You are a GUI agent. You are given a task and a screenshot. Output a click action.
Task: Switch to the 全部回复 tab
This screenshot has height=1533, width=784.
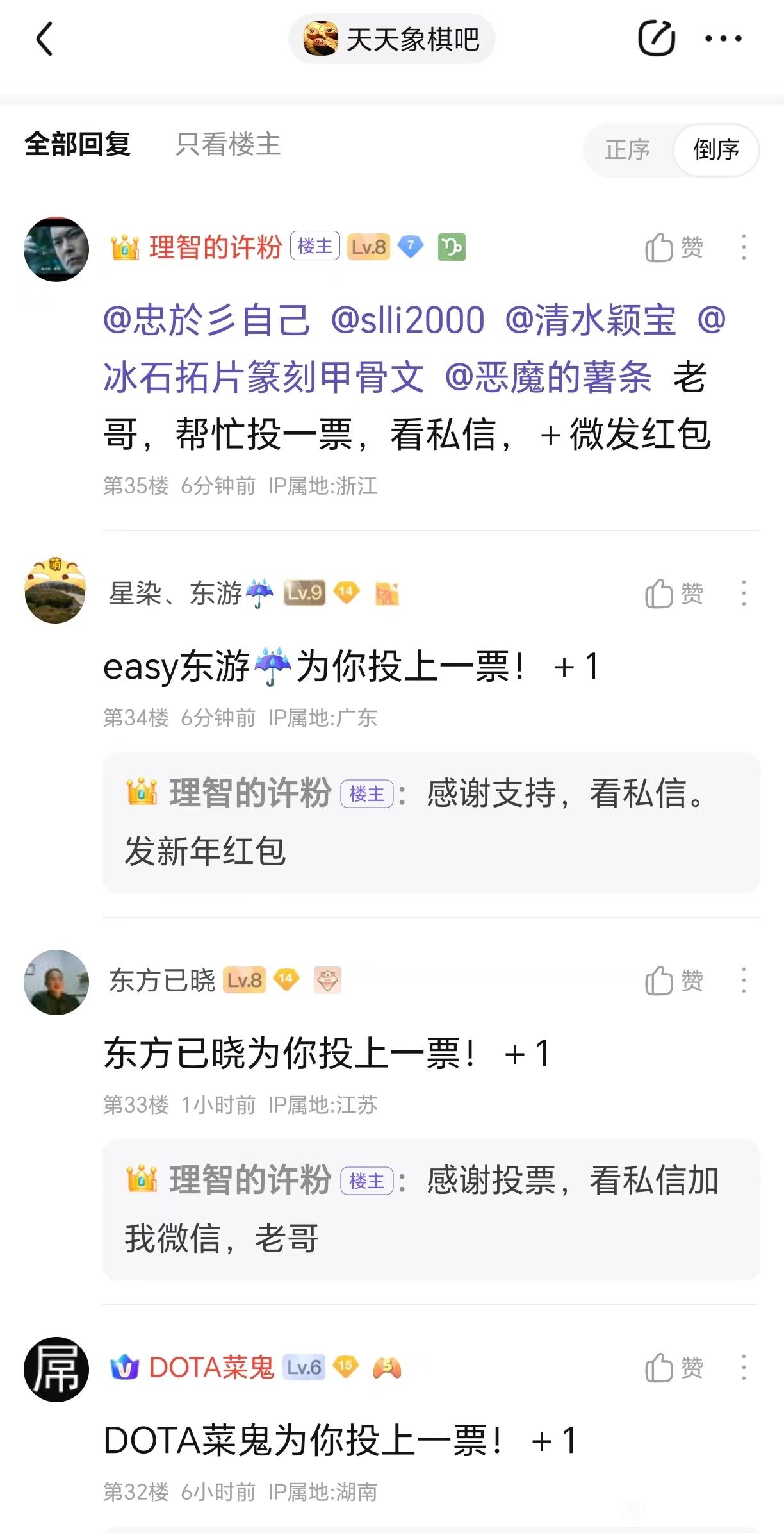(78, 144)
